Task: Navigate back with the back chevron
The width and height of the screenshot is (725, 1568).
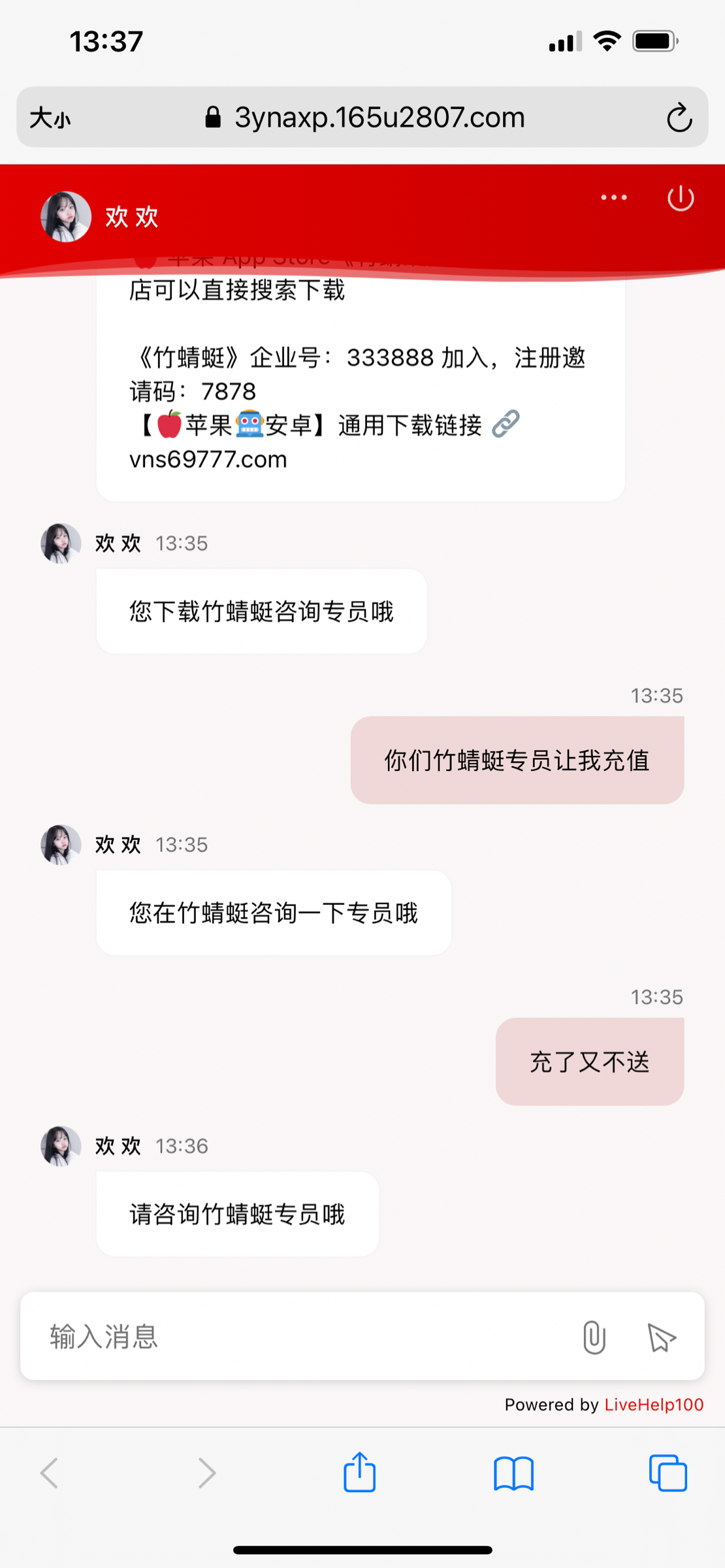Action: coord(49,1473)
